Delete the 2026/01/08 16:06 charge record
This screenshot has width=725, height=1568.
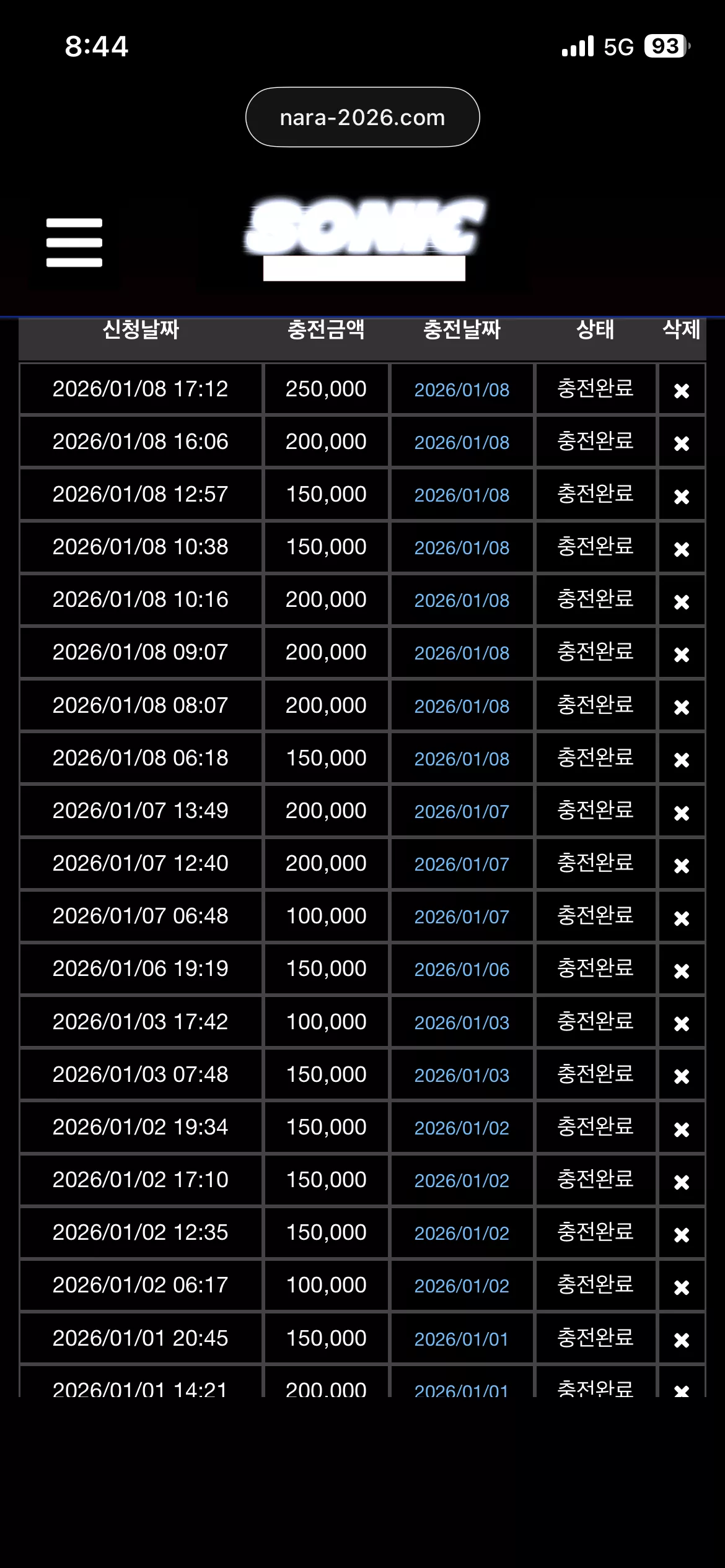pos(682,443)
